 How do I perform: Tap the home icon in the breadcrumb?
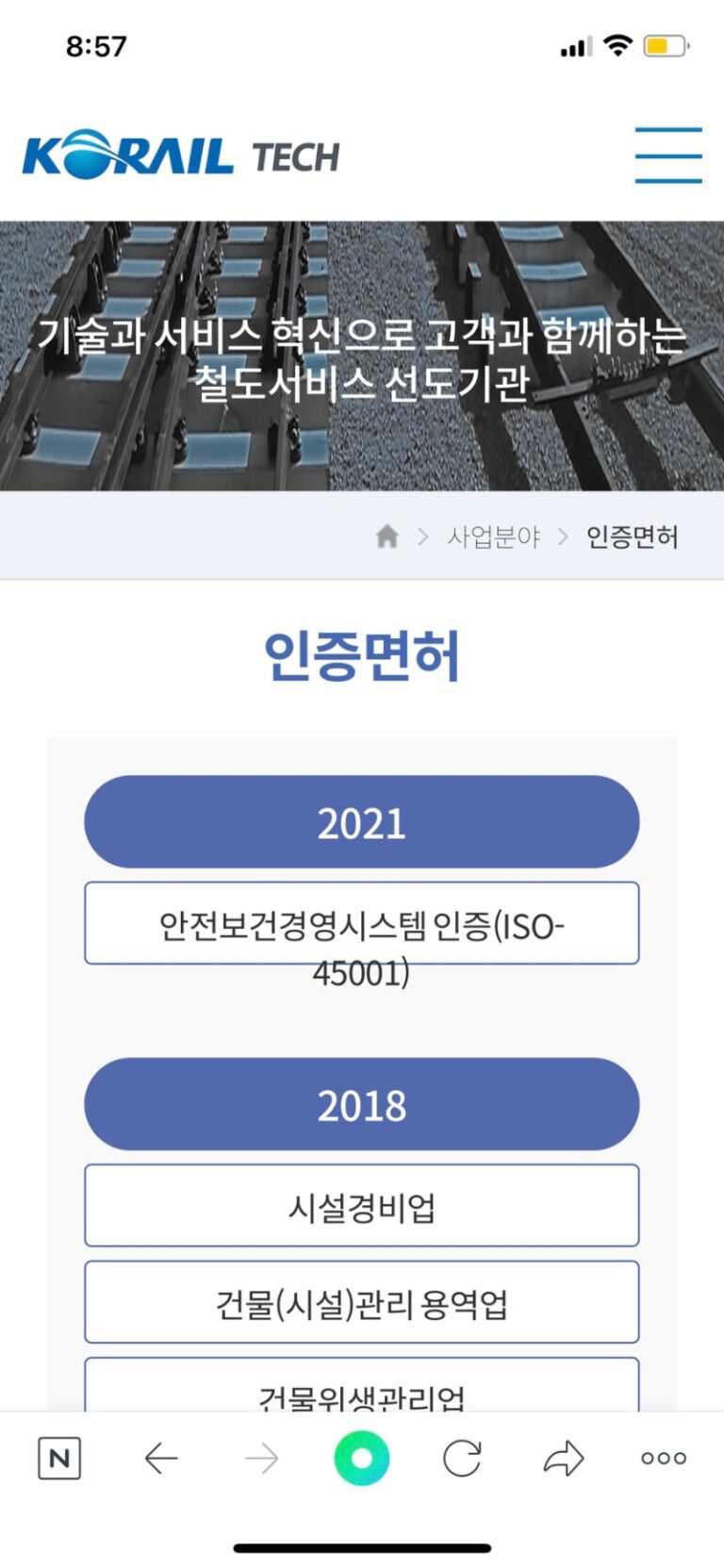click(x=387, y=536)
